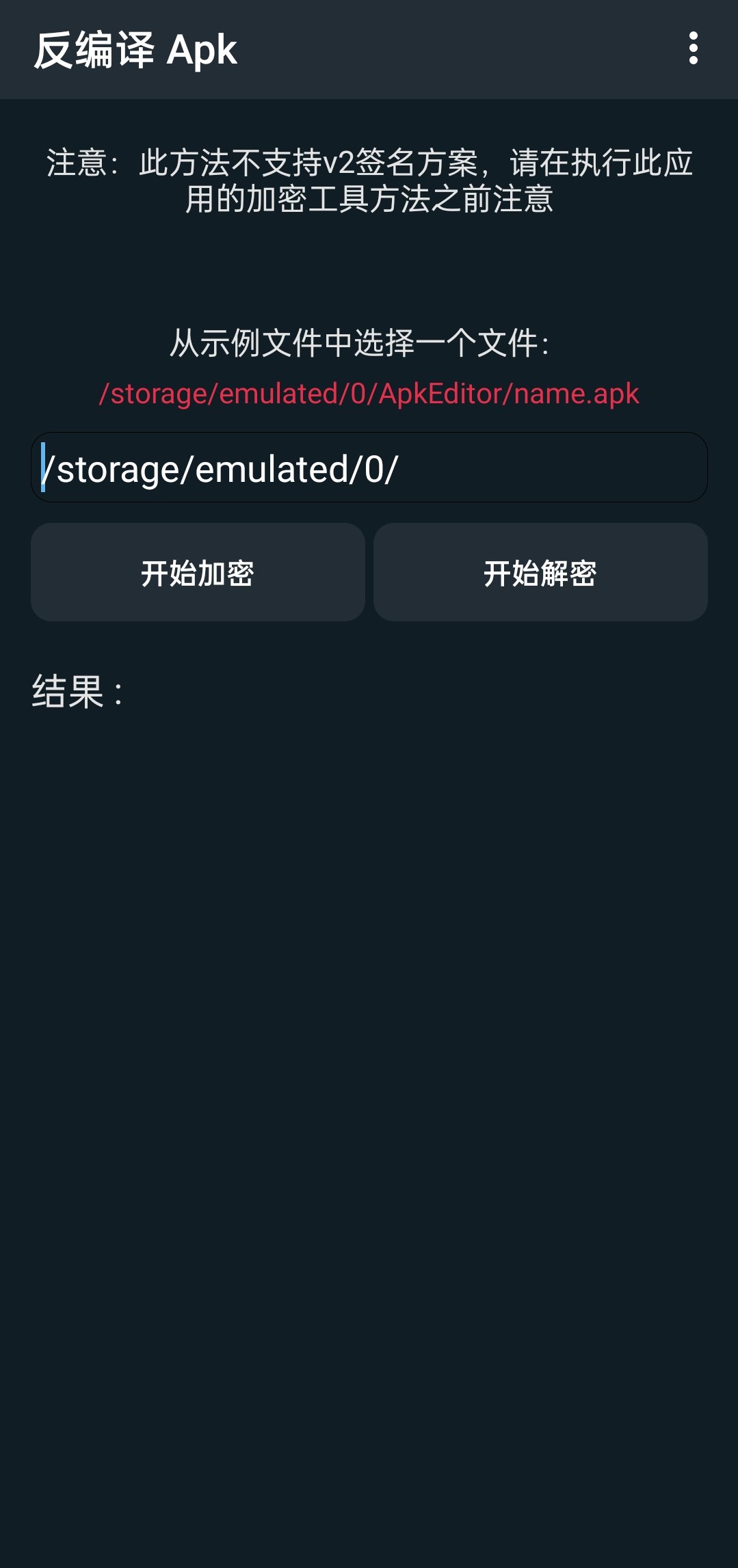Select the red example path name.apk
The height and width of the screenshot is (1568, 738).
[x=369, y=393]
